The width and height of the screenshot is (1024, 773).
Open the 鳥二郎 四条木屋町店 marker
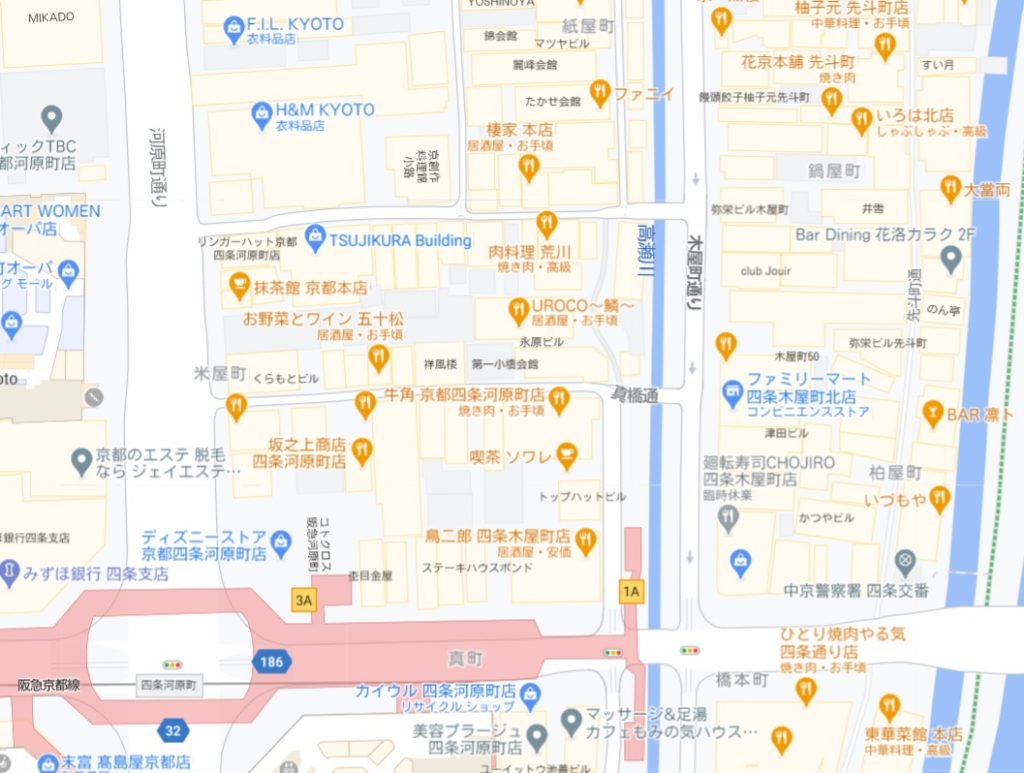586,542
